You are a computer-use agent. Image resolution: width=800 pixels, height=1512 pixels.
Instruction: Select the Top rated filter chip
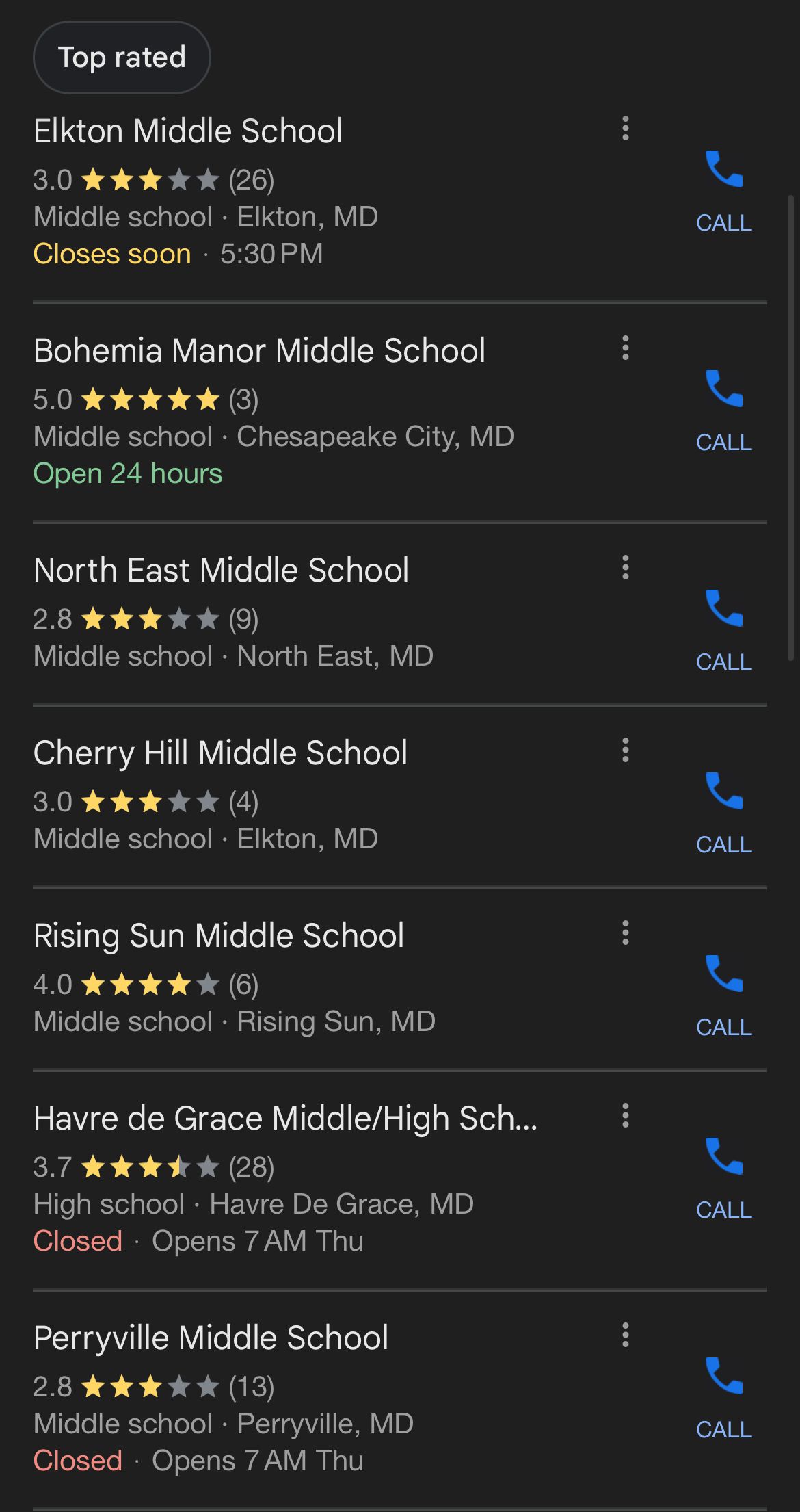pos(122,57)
